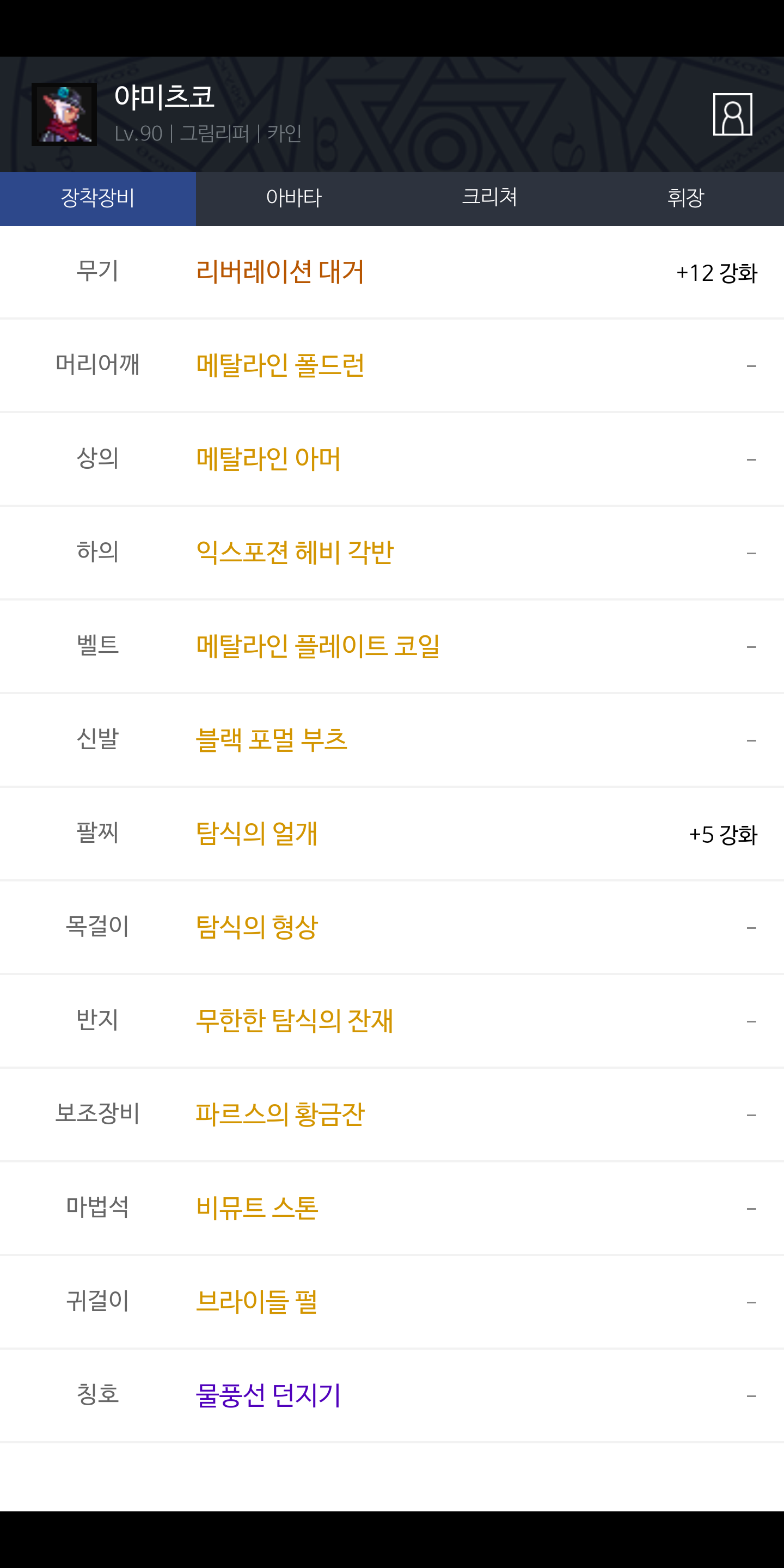The image size is (784, 1568).
Task: Select the 장착장비 tab
Action: 98,198
